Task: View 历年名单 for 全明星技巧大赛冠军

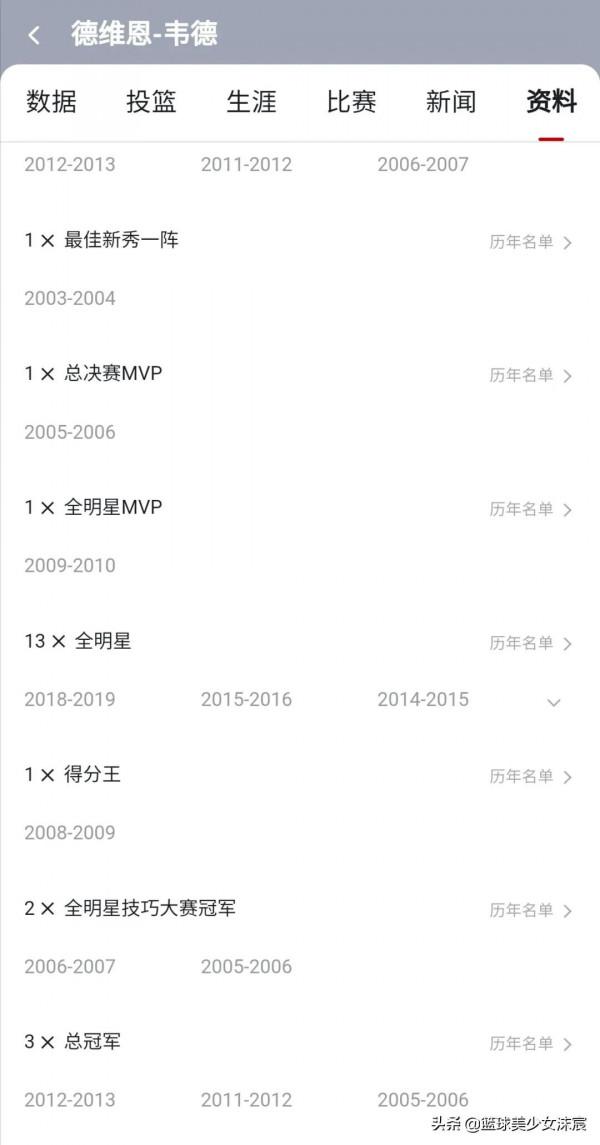Action: 530,910
